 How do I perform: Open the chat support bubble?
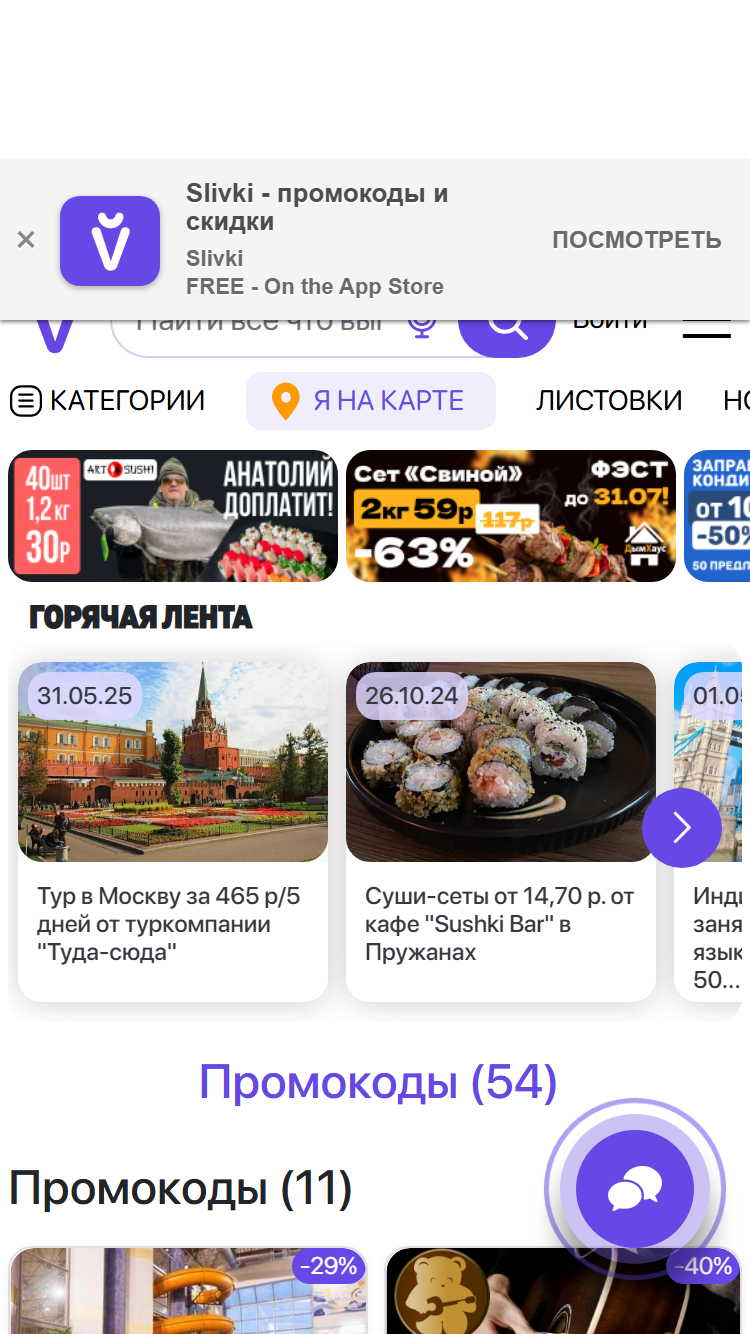pos(635,1189)
